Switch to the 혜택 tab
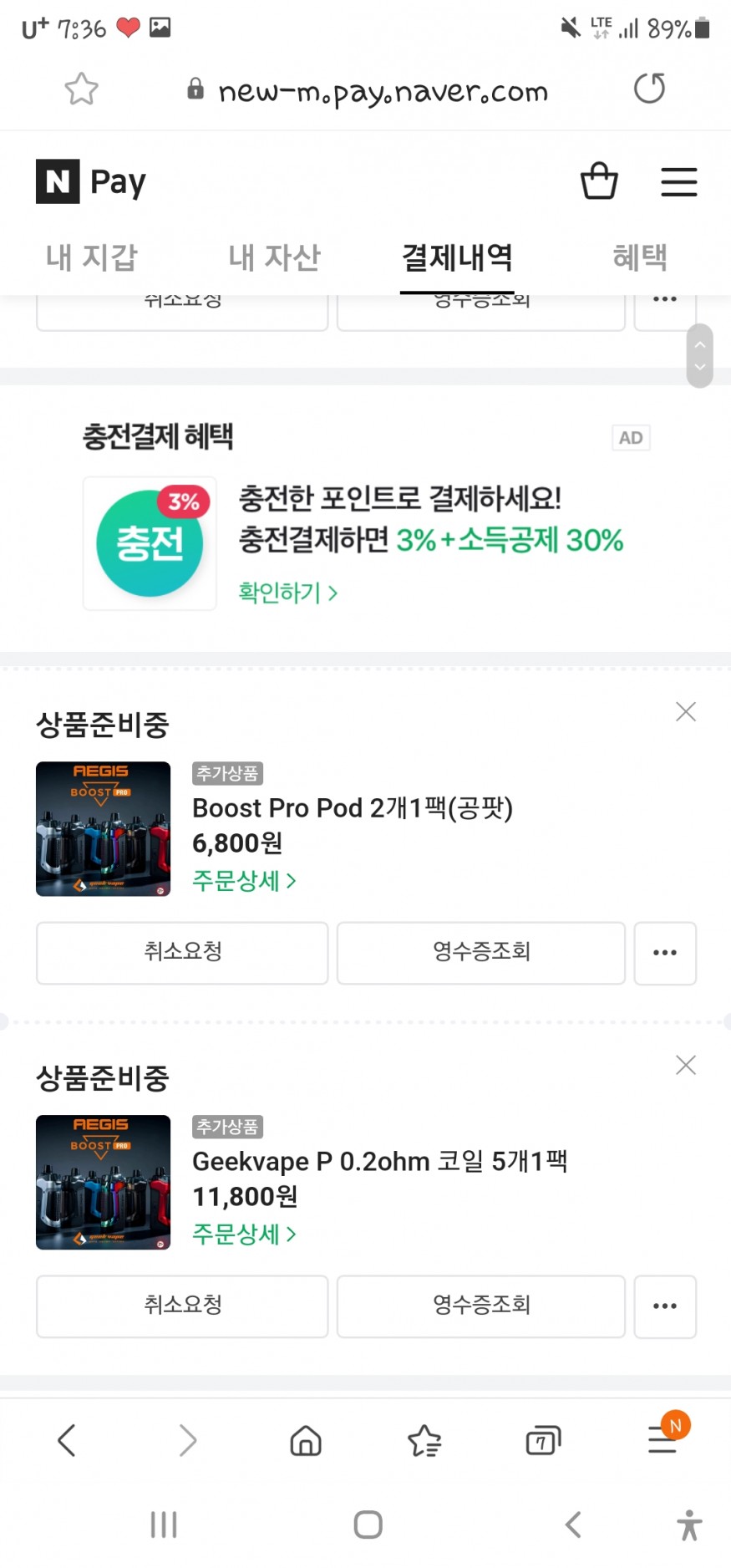This screenshot has width=731, height=1568. pos(640,257)
